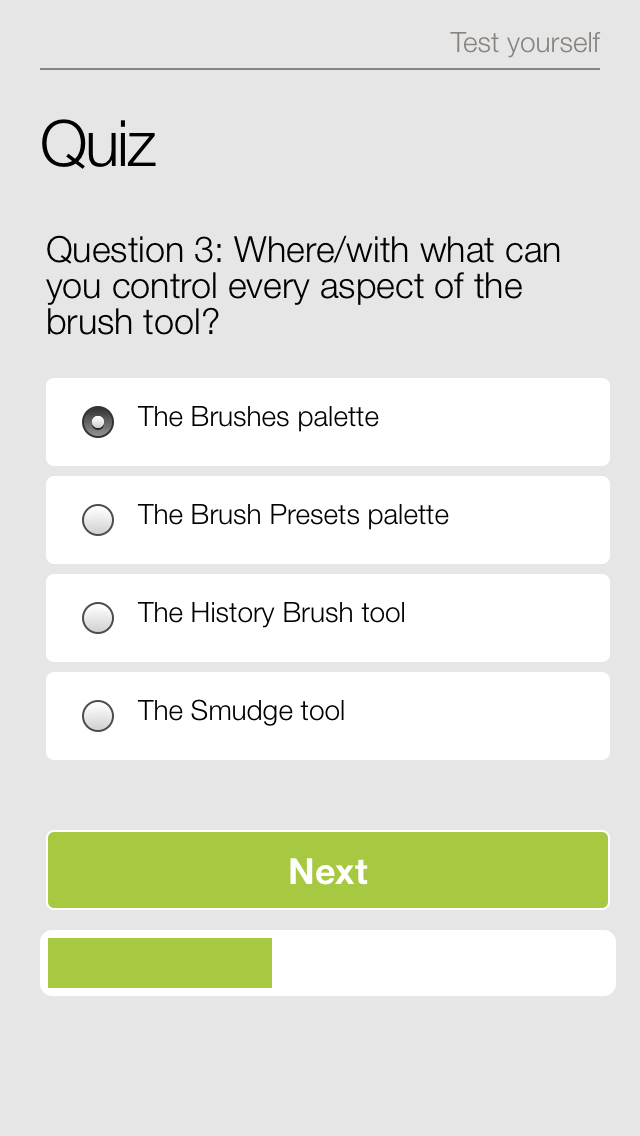Screen dimensions: 640x1136
Task: Pick The History Brush tool answer
Action: click(x=98, y=618)
